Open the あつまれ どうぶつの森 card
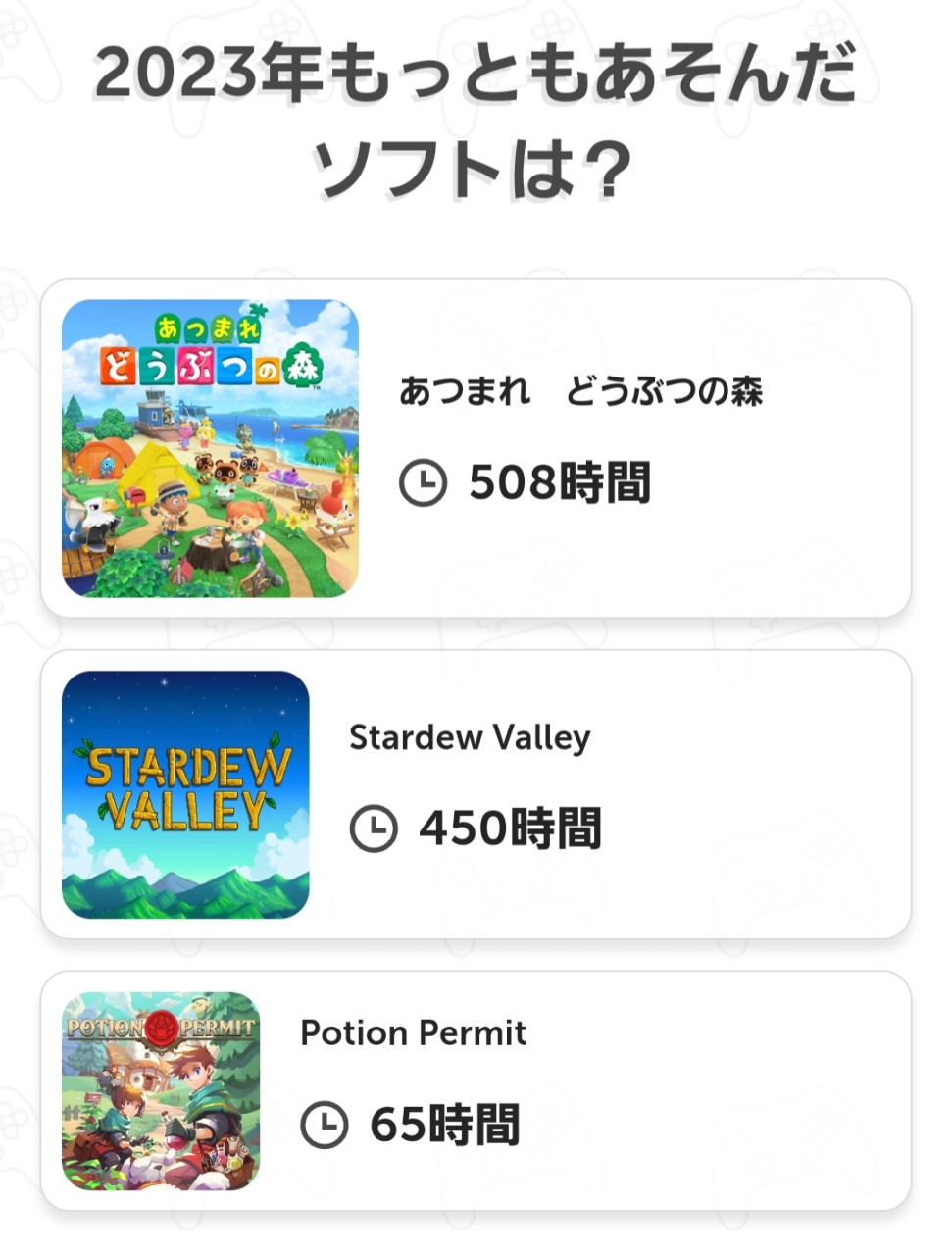The height and width of the screenshot is (1255, 952). coord(476,448)
